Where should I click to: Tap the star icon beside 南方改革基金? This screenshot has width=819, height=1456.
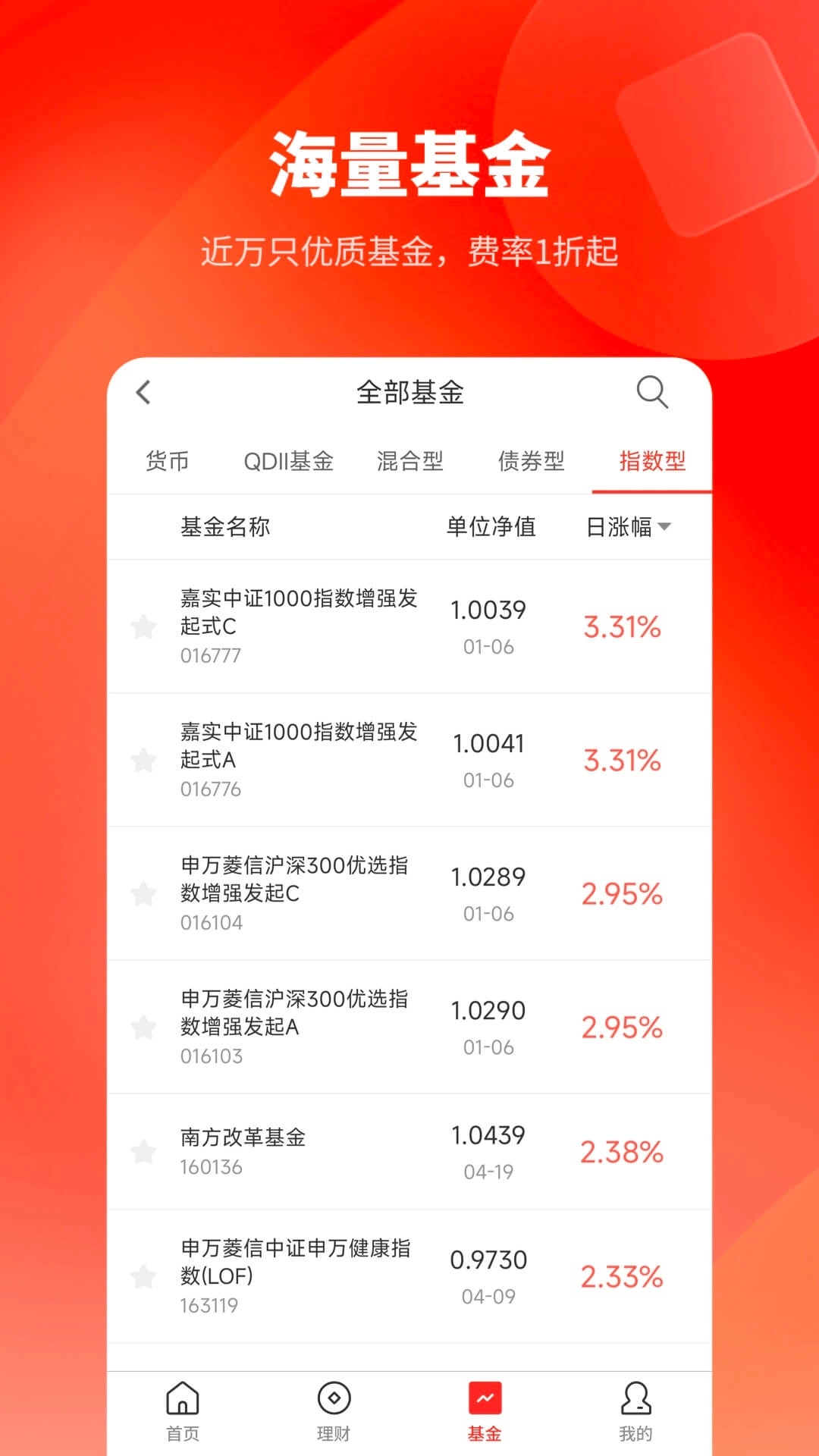(143, 1151)
